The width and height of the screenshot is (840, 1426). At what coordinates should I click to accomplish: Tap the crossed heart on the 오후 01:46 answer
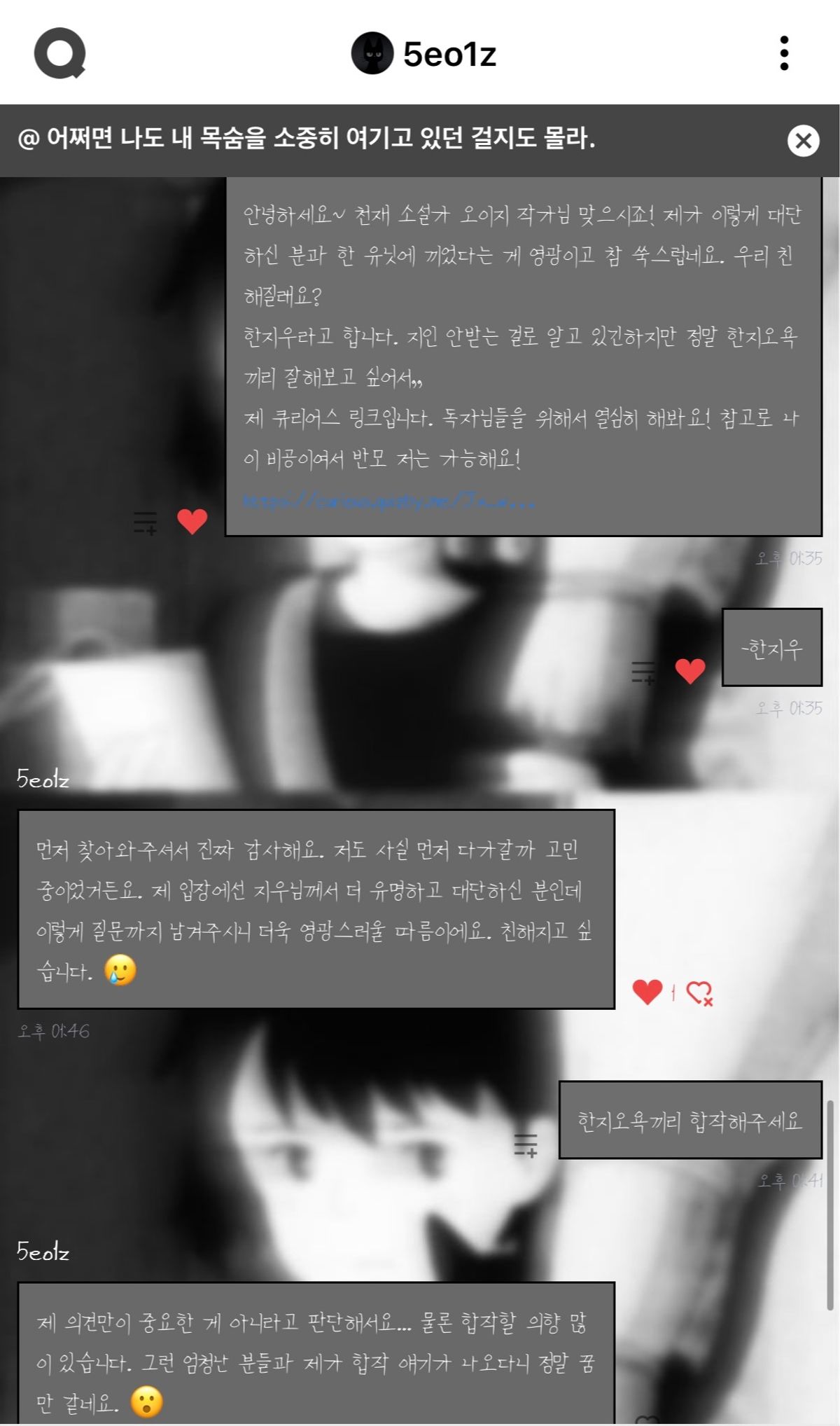(x=699, y=992)
